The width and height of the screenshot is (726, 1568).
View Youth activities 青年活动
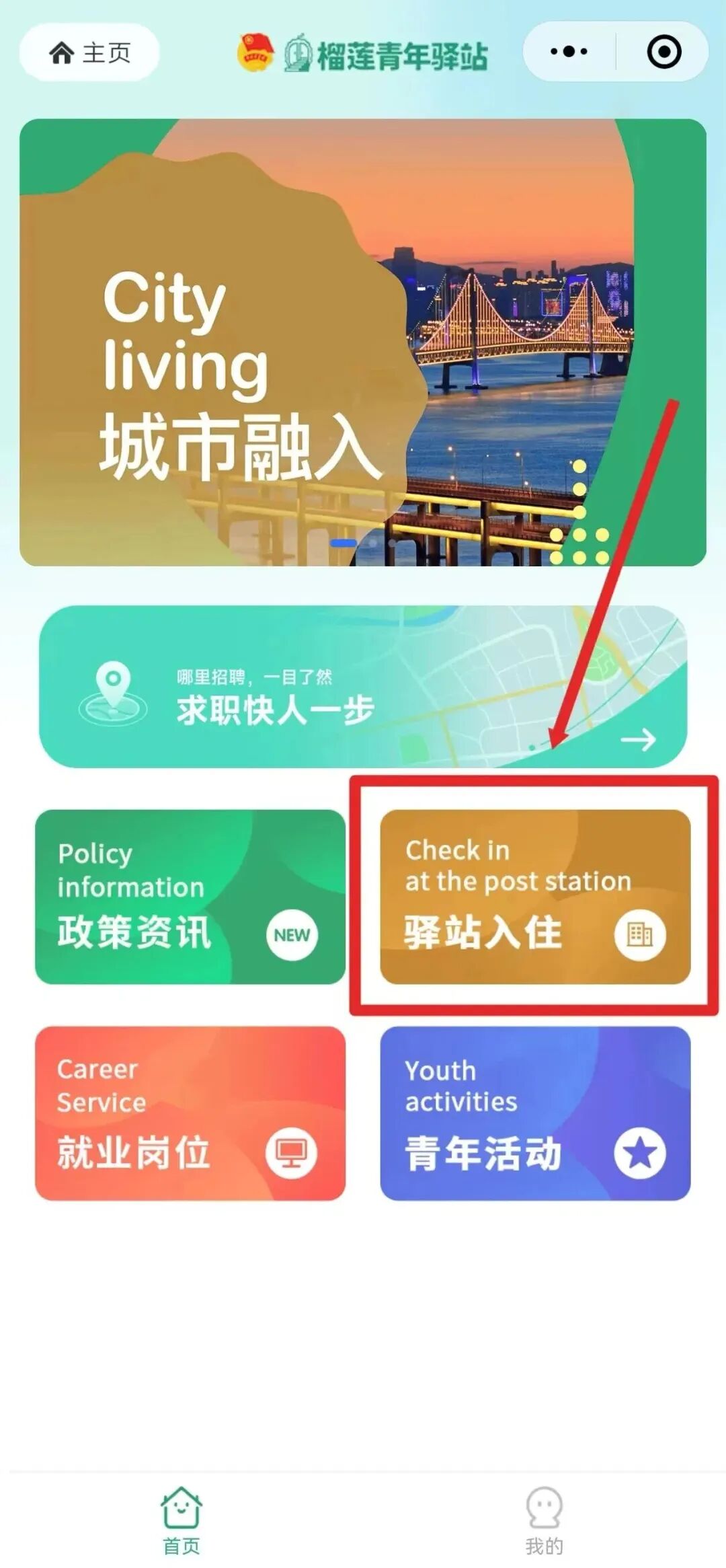pyautogui.click(x=535, y=1113)
